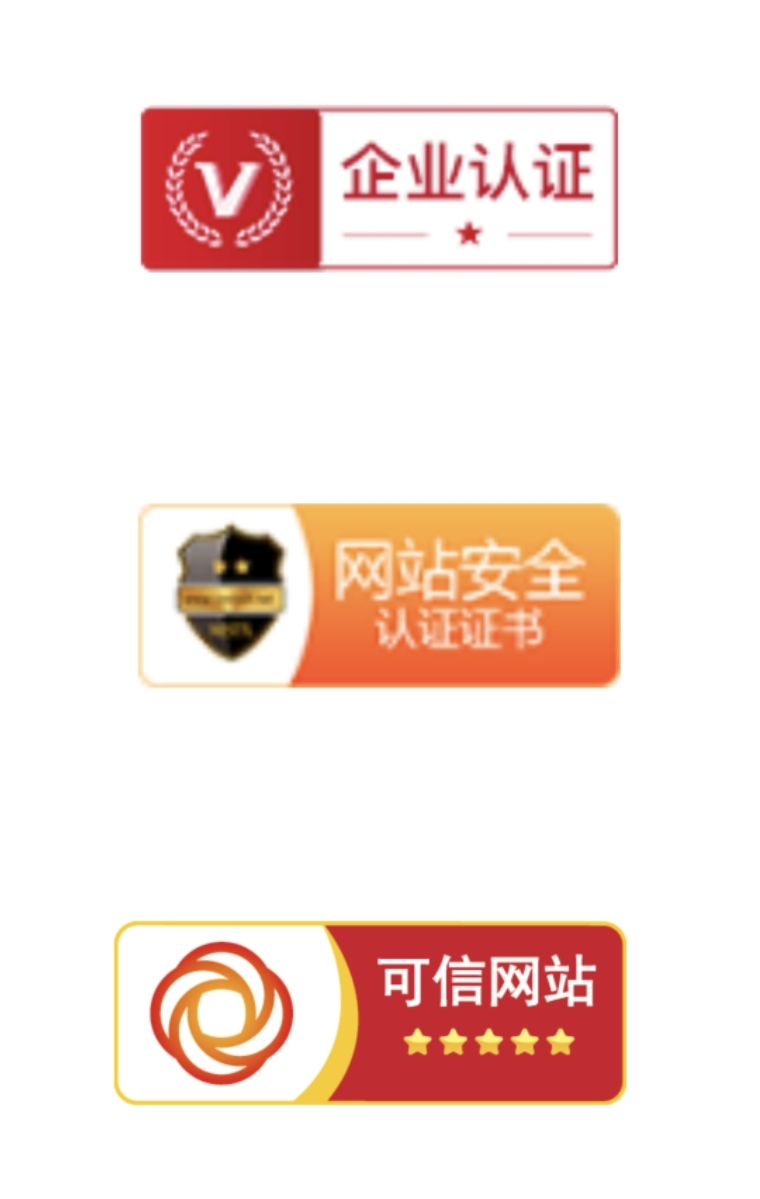Open the 网站安全 认证证书 badge
This screenshot has width=760, height=1199.
point(379,595)
